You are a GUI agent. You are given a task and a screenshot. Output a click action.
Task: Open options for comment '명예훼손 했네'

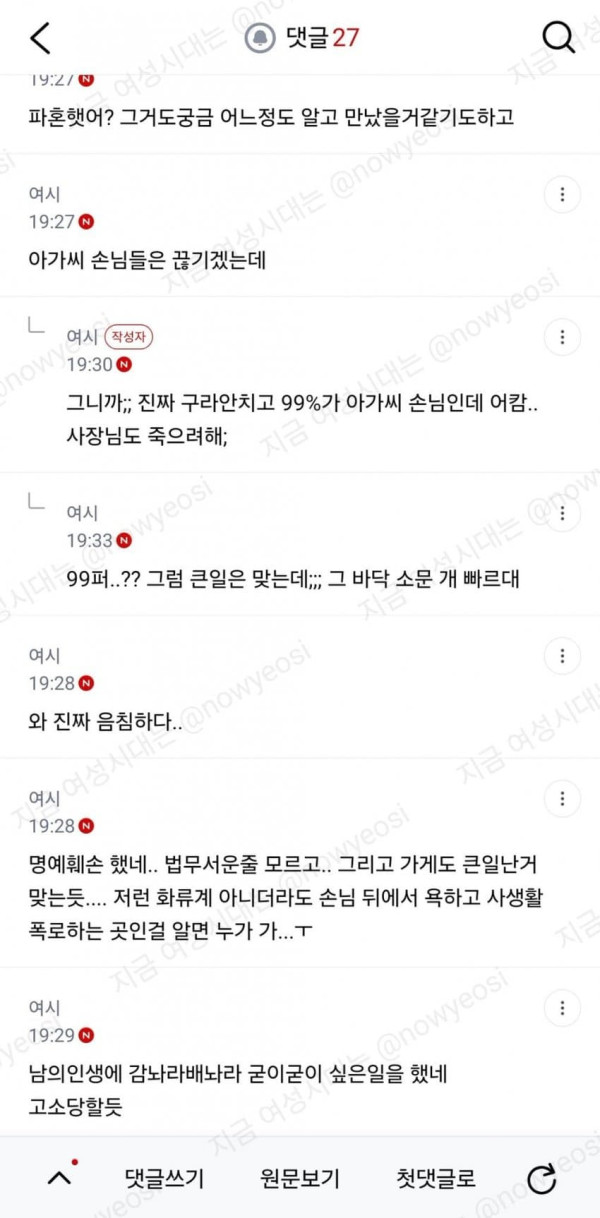coord(563,800)
